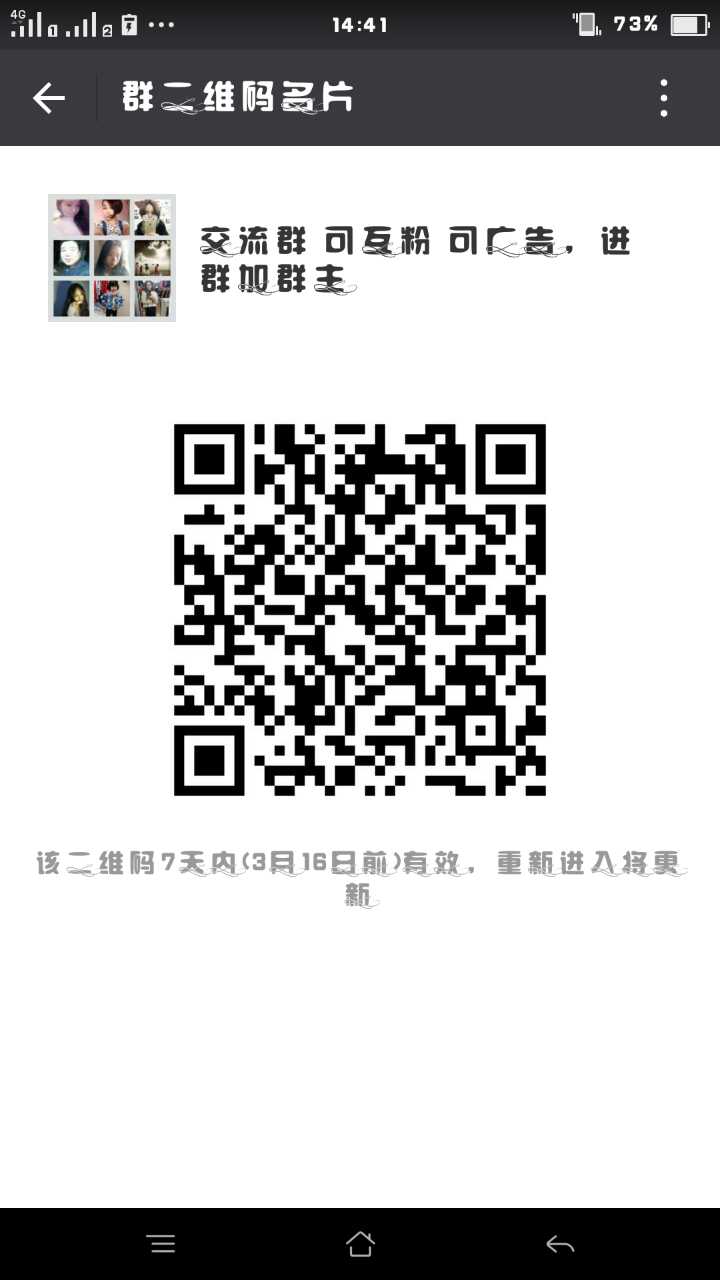Open the system recent apps menu

[x=161, y=1243]
